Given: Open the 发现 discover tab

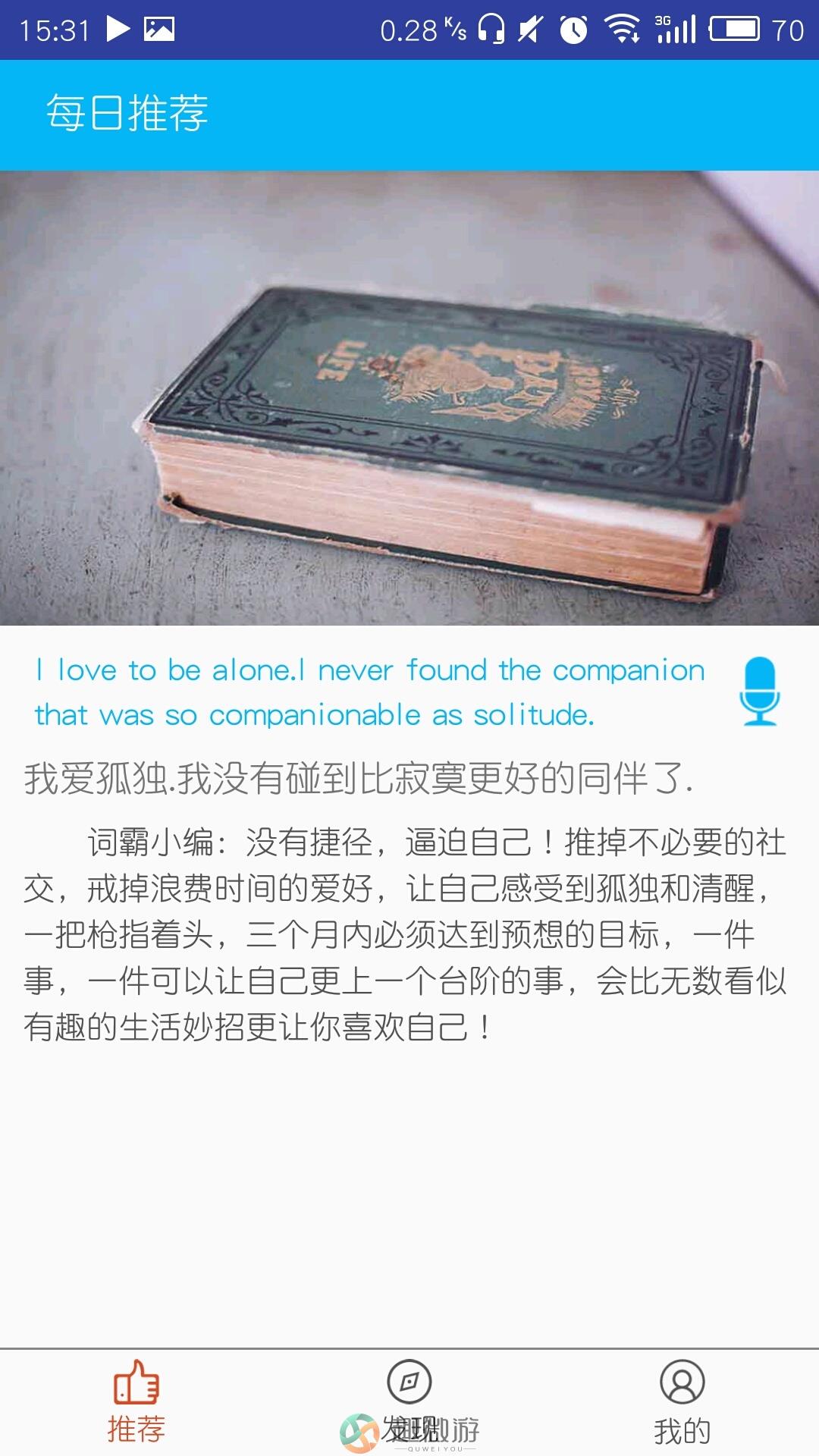Looking at the screenshot, I should (409, 1401).
